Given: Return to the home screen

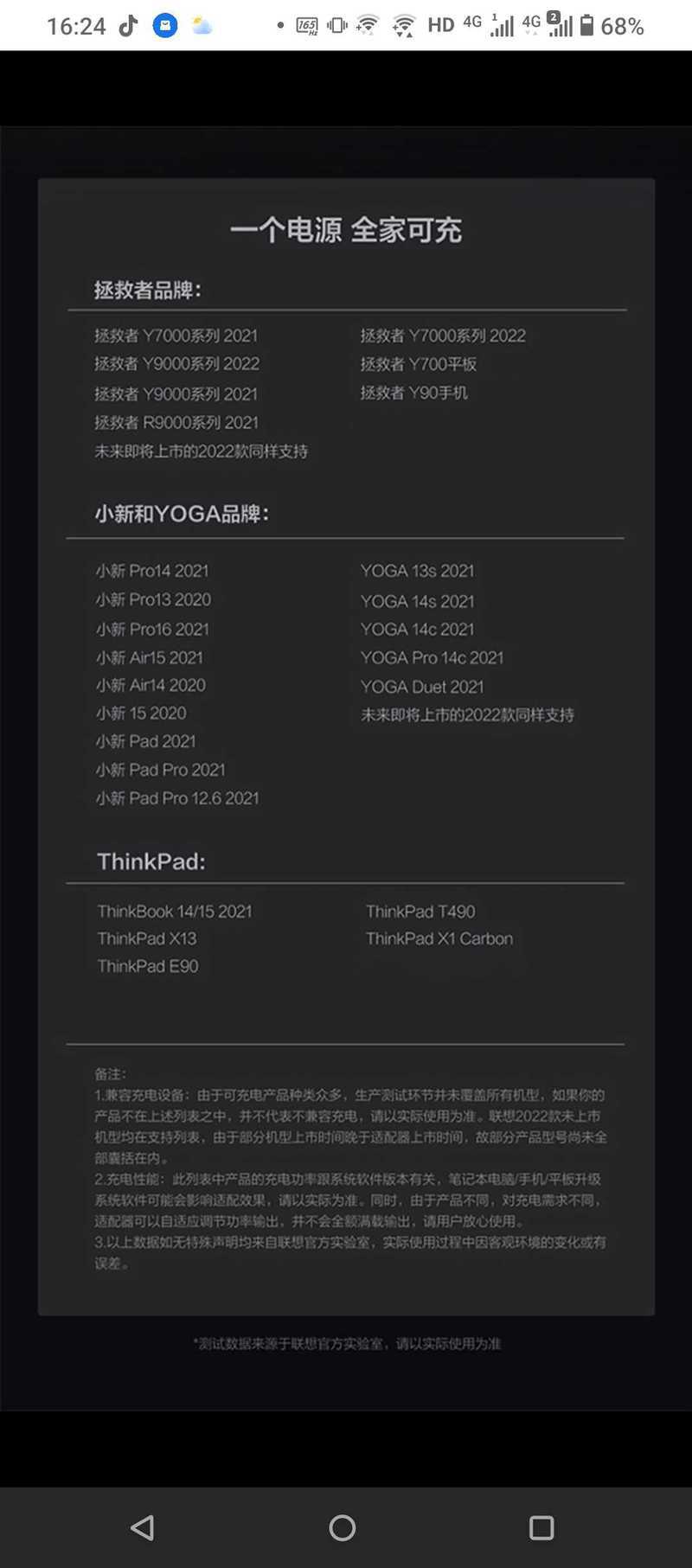Looking at the screenshot, I should (x=343, y=1527).
